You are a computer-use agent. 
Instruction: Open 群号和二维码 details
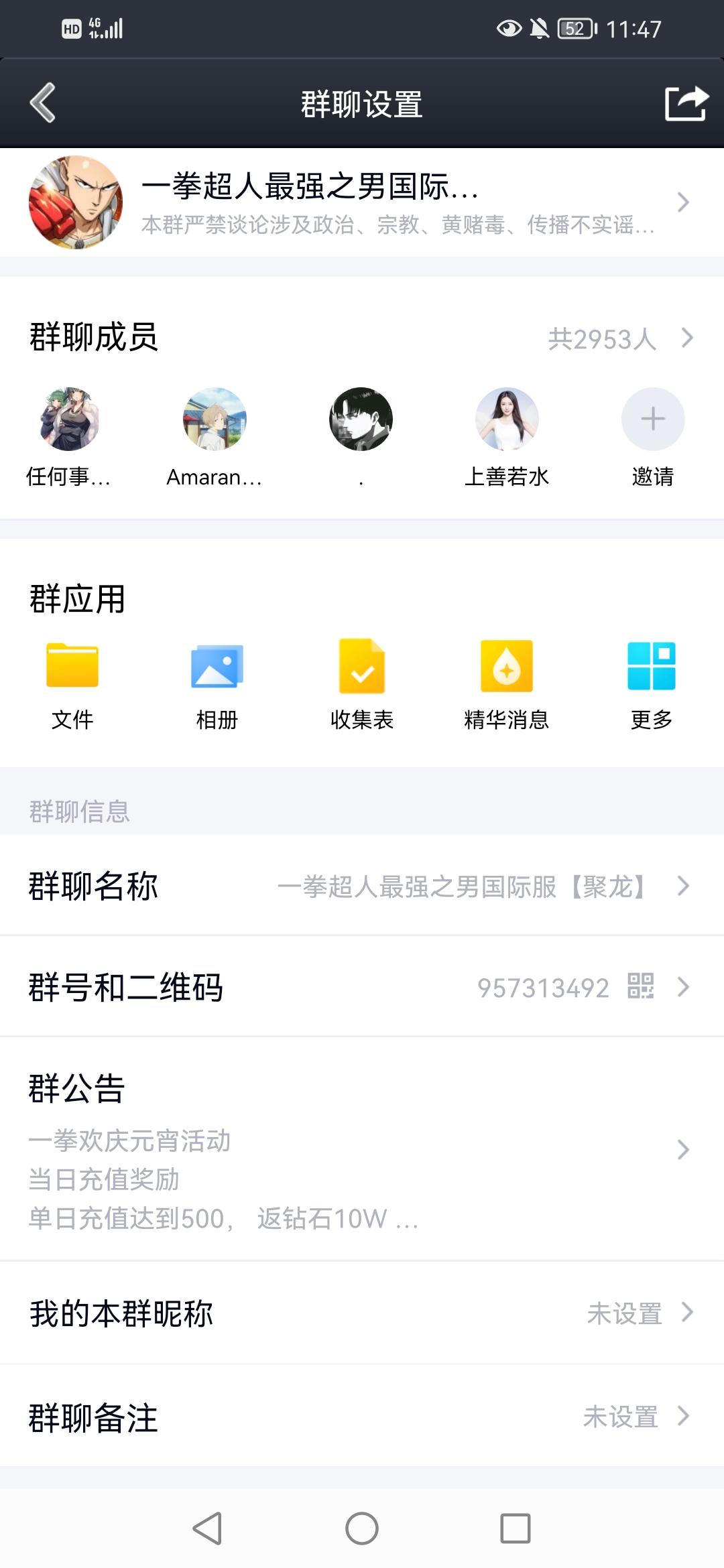point(362,987)
